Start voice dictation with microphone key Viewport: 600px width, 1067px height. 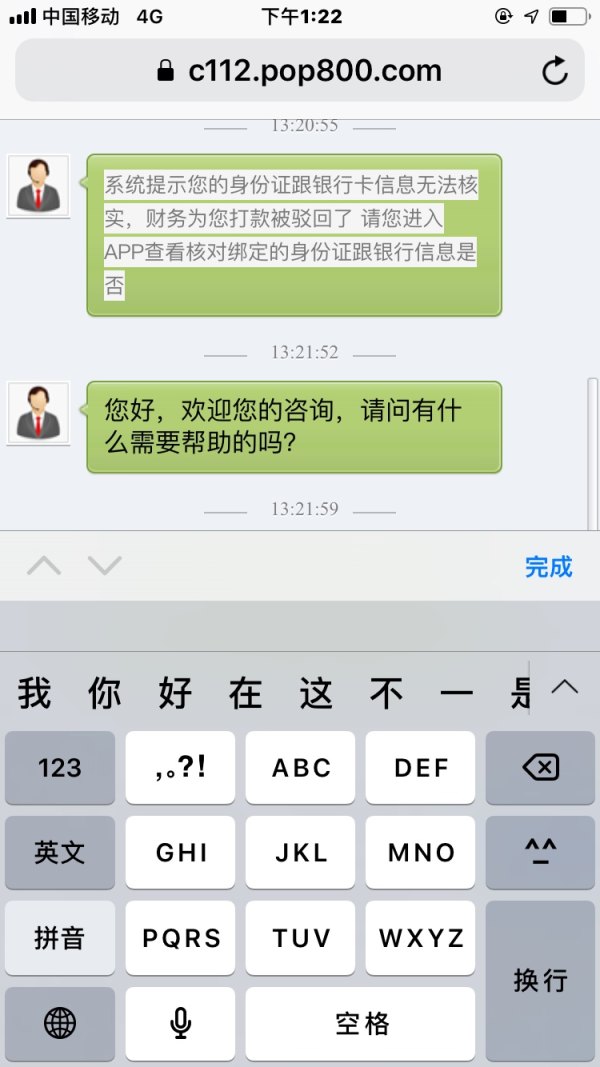click(x=180, y=1023)
